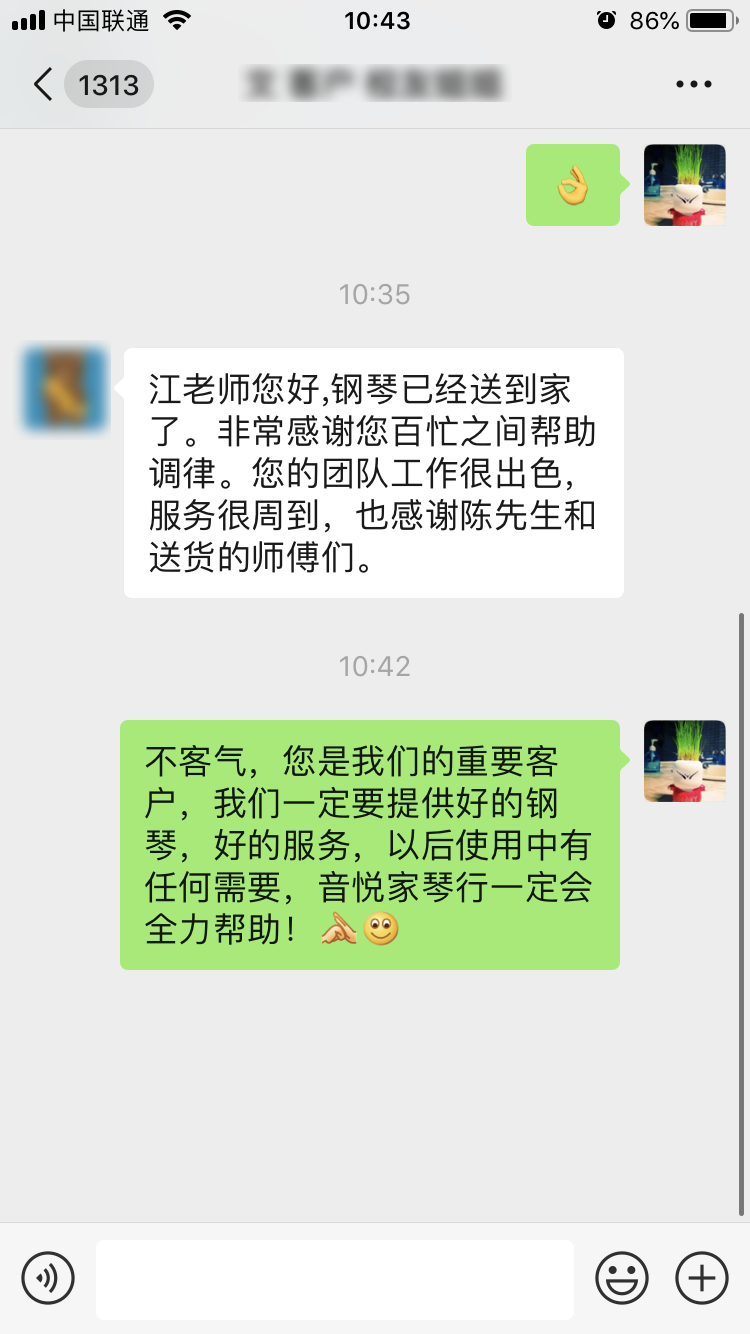Open the chat info overflow menu
750x1334 pixels.
click(693, 85)
